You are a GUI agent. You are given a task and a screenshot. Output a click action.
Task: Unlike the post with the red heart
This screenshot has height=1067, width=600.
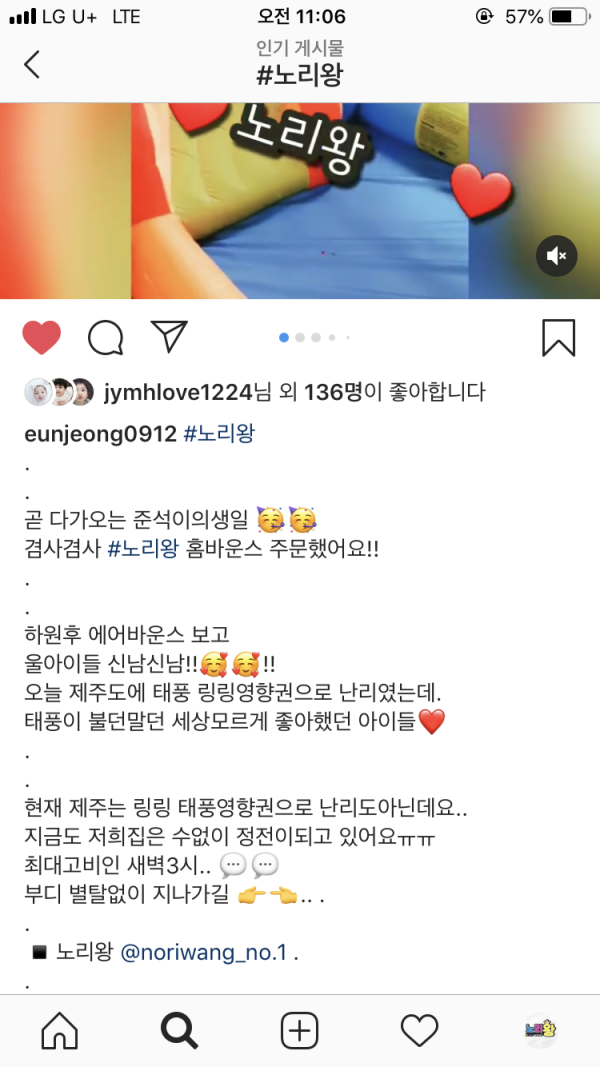point(42,338)
